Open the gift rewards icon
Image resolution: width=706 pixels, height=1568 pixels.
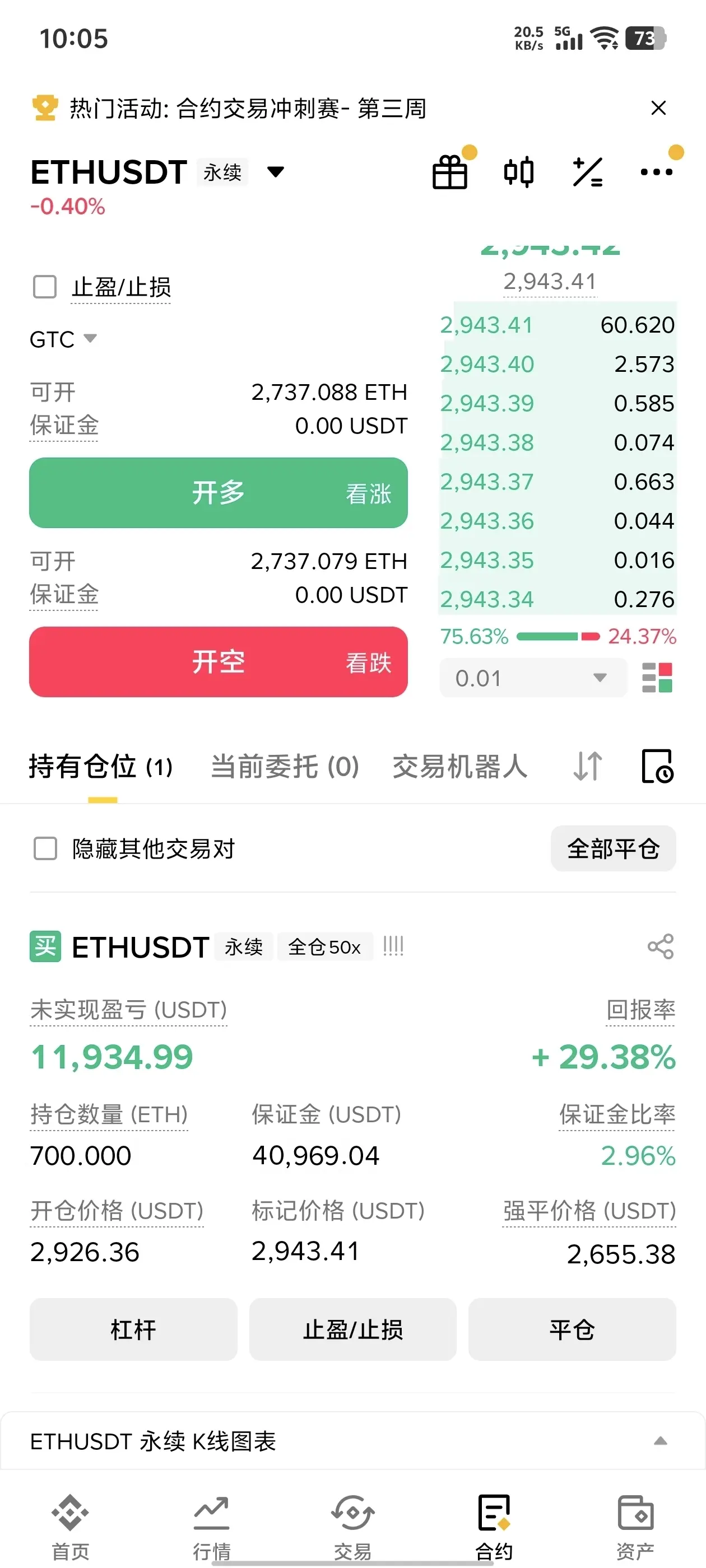450,172
